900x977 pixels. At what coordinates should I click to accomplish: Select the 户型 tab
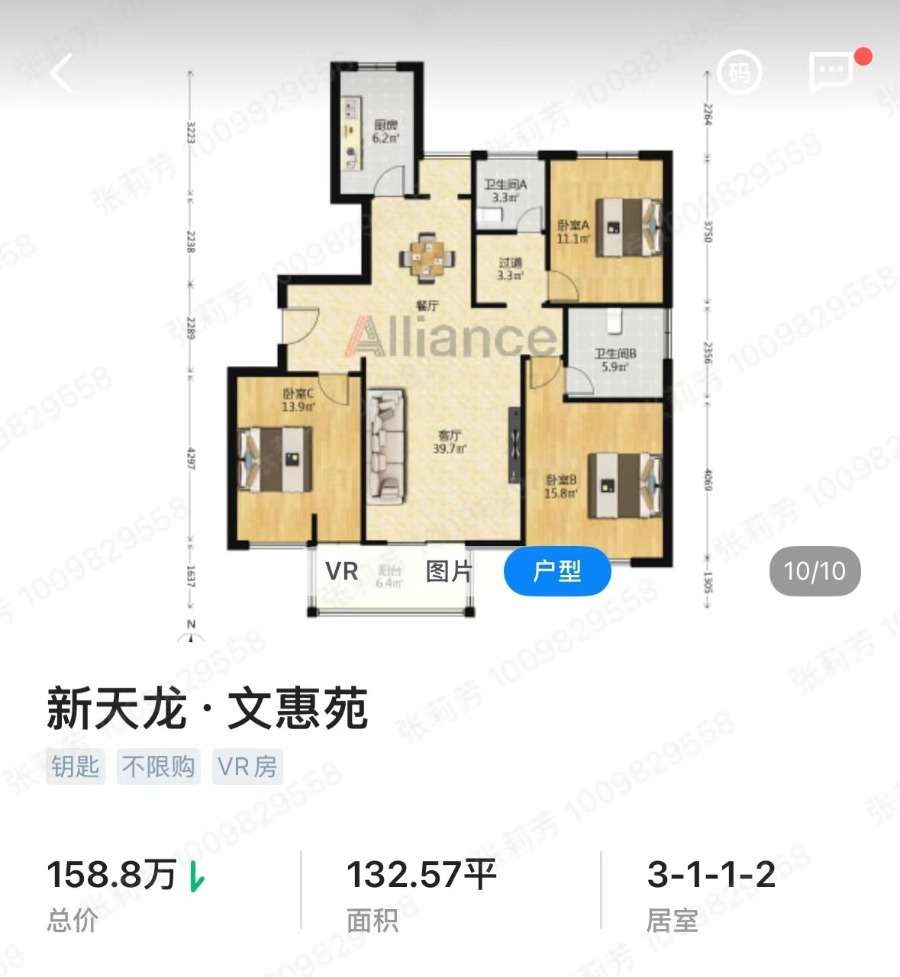(x=557, y=572)
